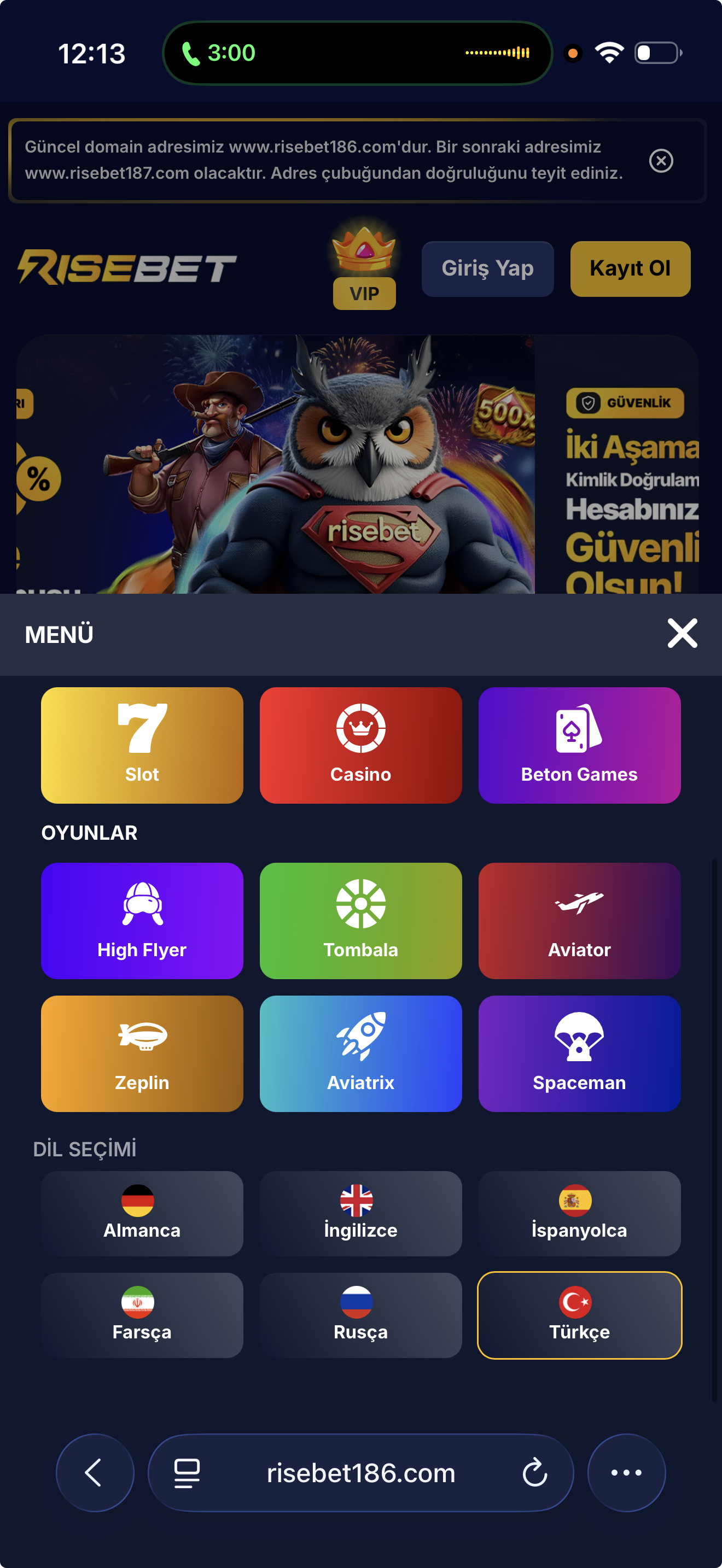Dismiss the domain address notice
The height and width of the screenshot is (1568, 722).
(x=661, y=161)
